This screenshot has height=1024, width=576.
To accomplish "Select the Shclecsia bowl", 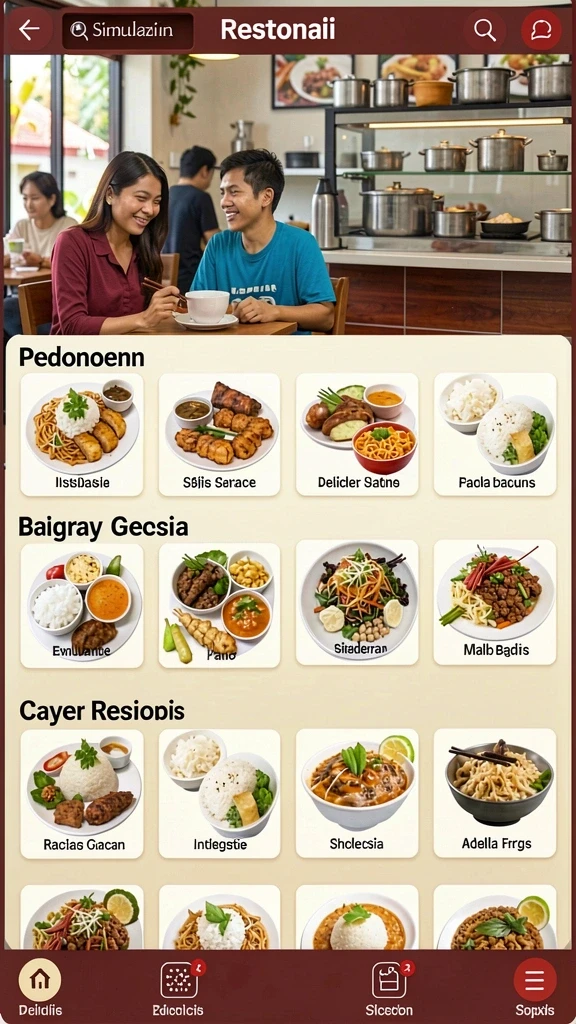I will pyautogui.click(x=357, y=793).
